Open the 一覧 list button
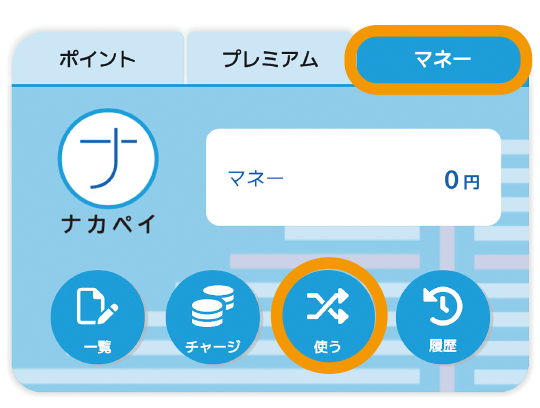540x408 pixels. click(98, 317)
